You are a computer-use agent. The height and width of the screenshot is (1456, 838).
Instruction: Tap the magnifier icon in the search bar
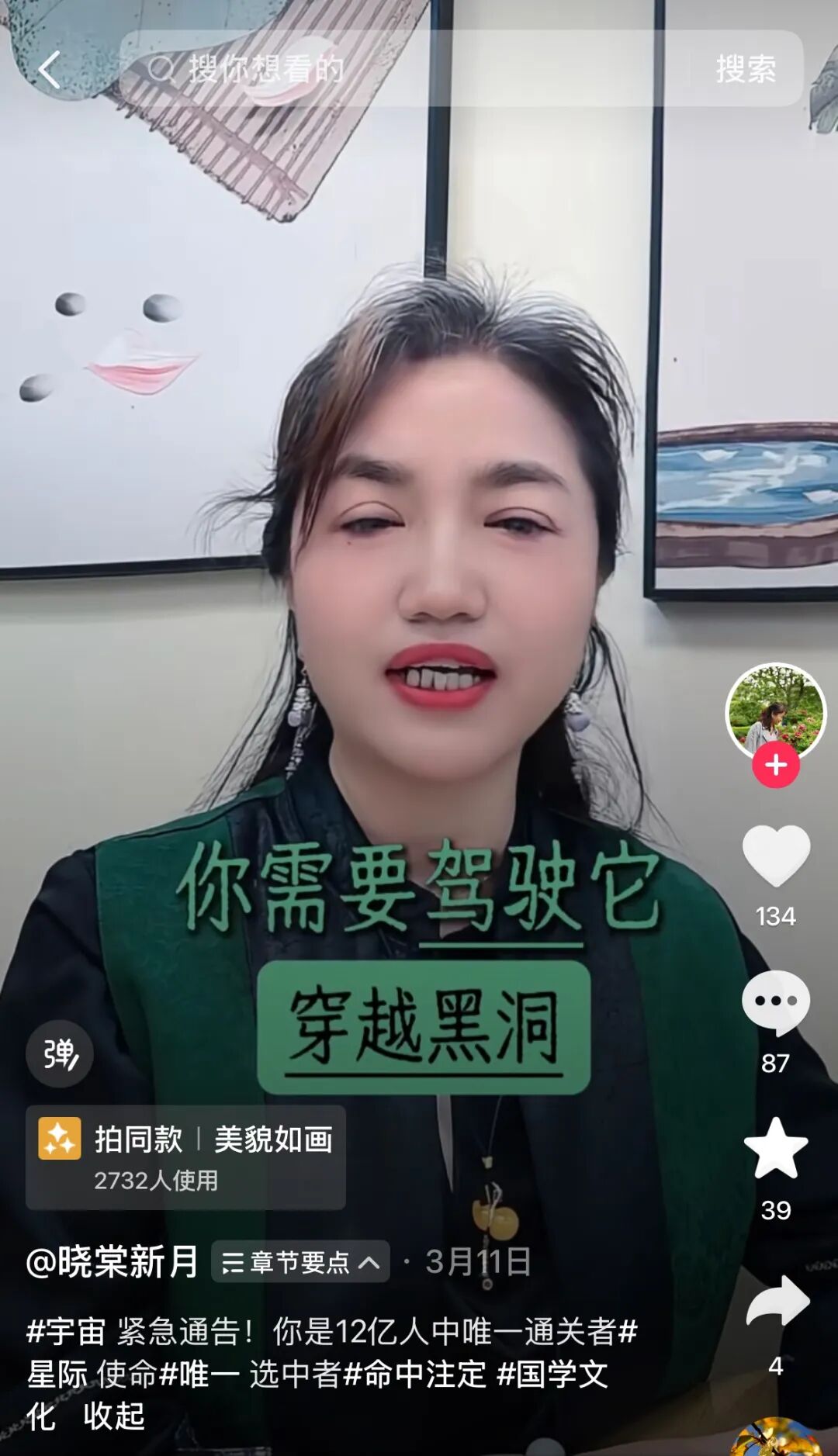tap(163, 70)
